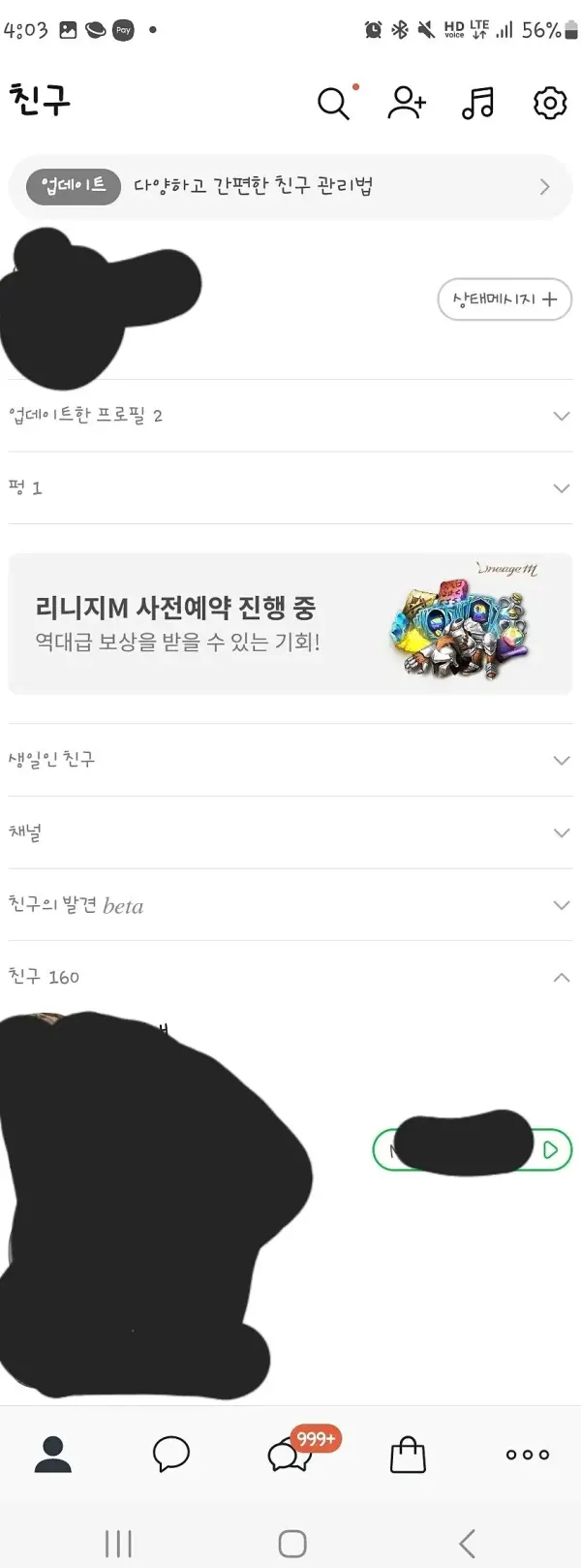Viewport: 581px width, 1568px height.
Task: Open the system recent apps button
Action: [118, 1543]
